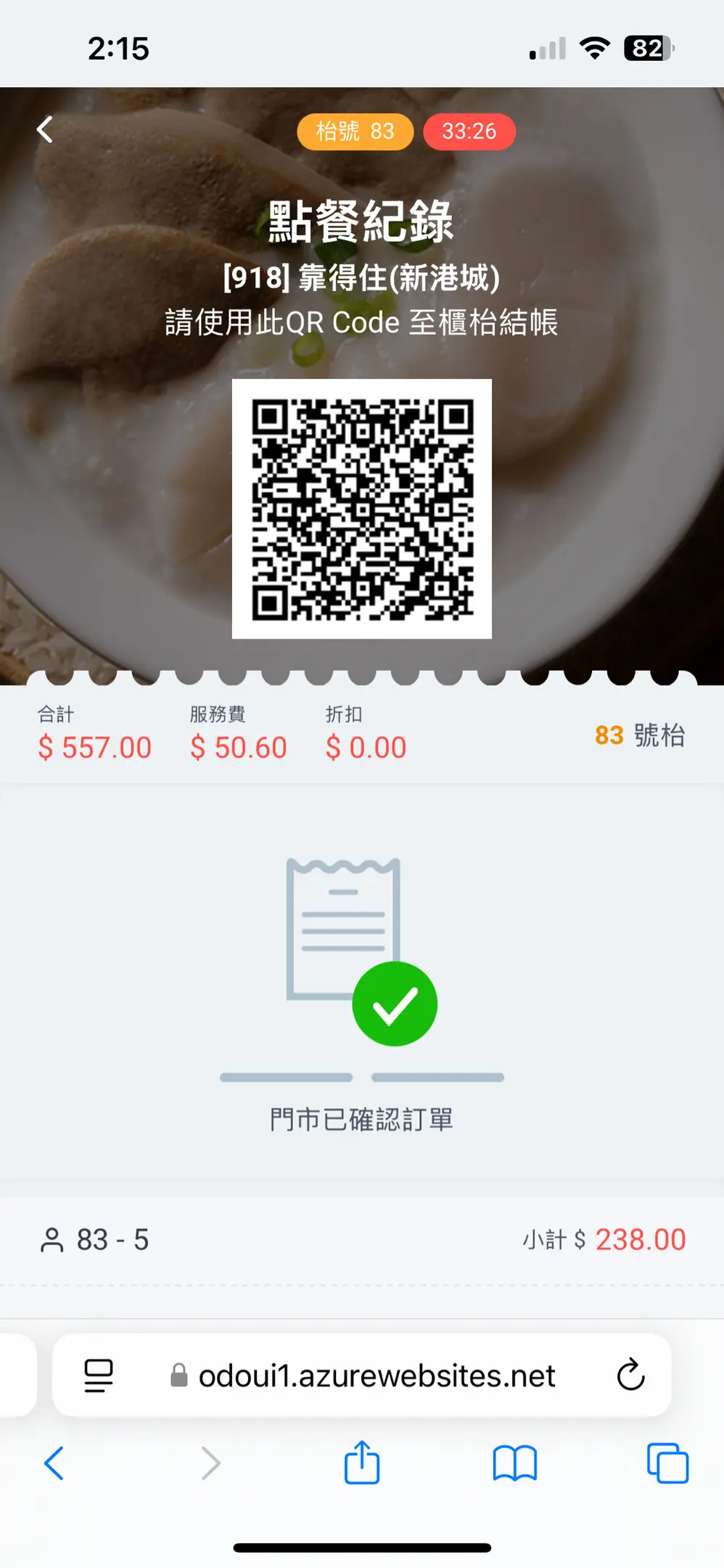
Task: Show all open Safari tabs
Action: 667,1463
